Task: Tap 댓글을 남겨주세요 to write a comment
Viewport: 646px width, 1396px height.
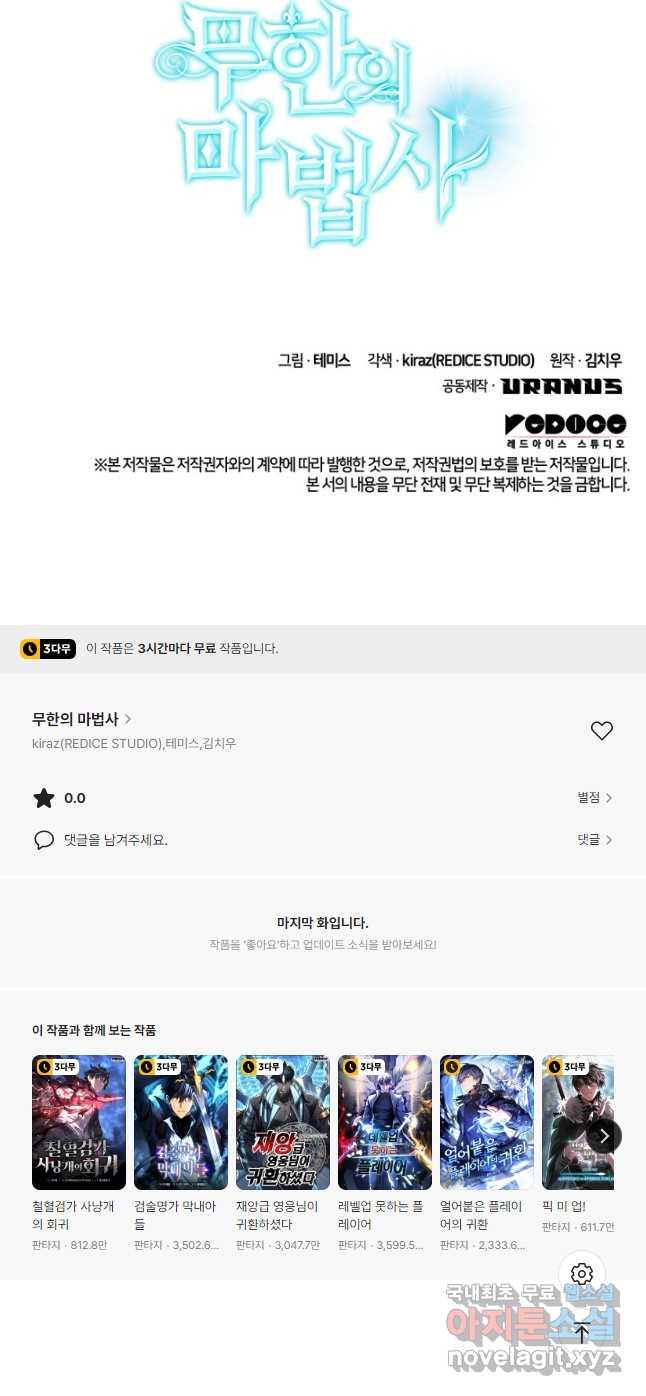Action: point(115,840)
